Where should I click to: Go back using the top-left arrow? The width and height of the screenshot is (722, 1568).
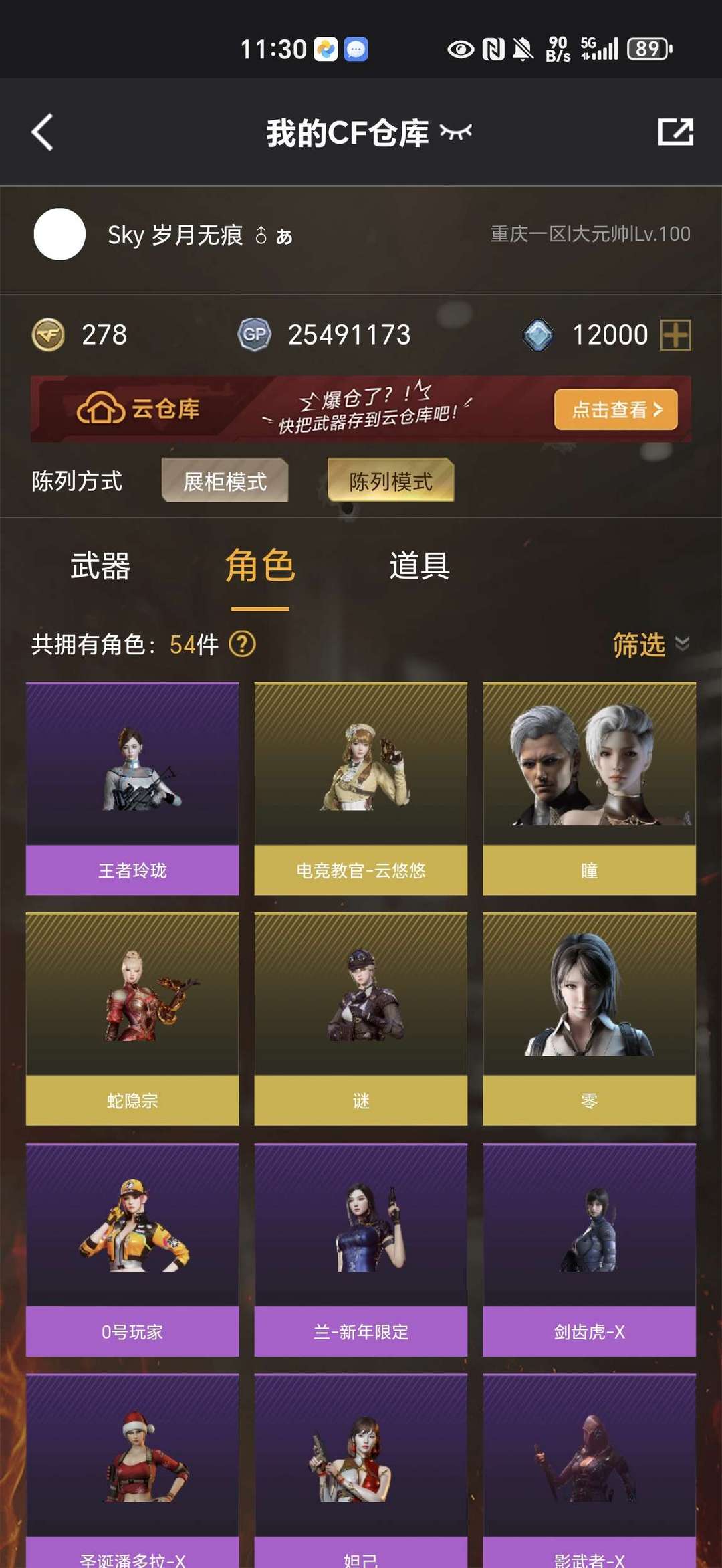click(42, 132)
